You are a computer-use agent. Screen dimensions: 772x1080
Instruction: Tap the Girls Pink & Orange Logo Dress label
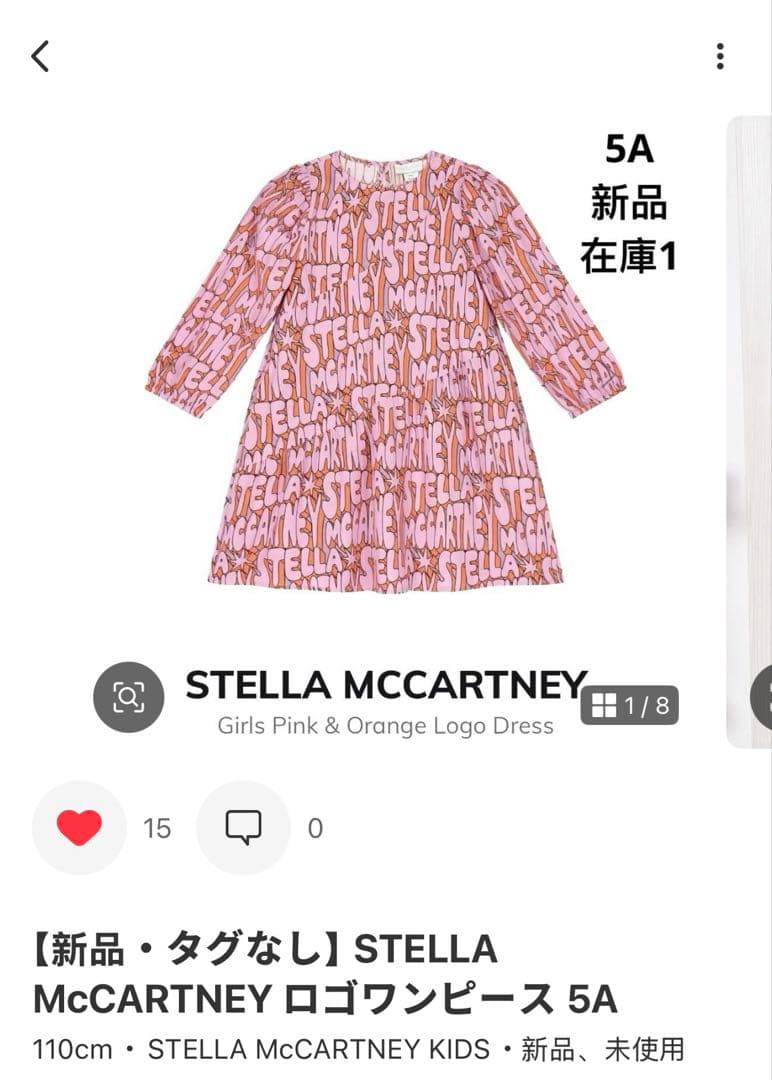(x=385, y=726)
